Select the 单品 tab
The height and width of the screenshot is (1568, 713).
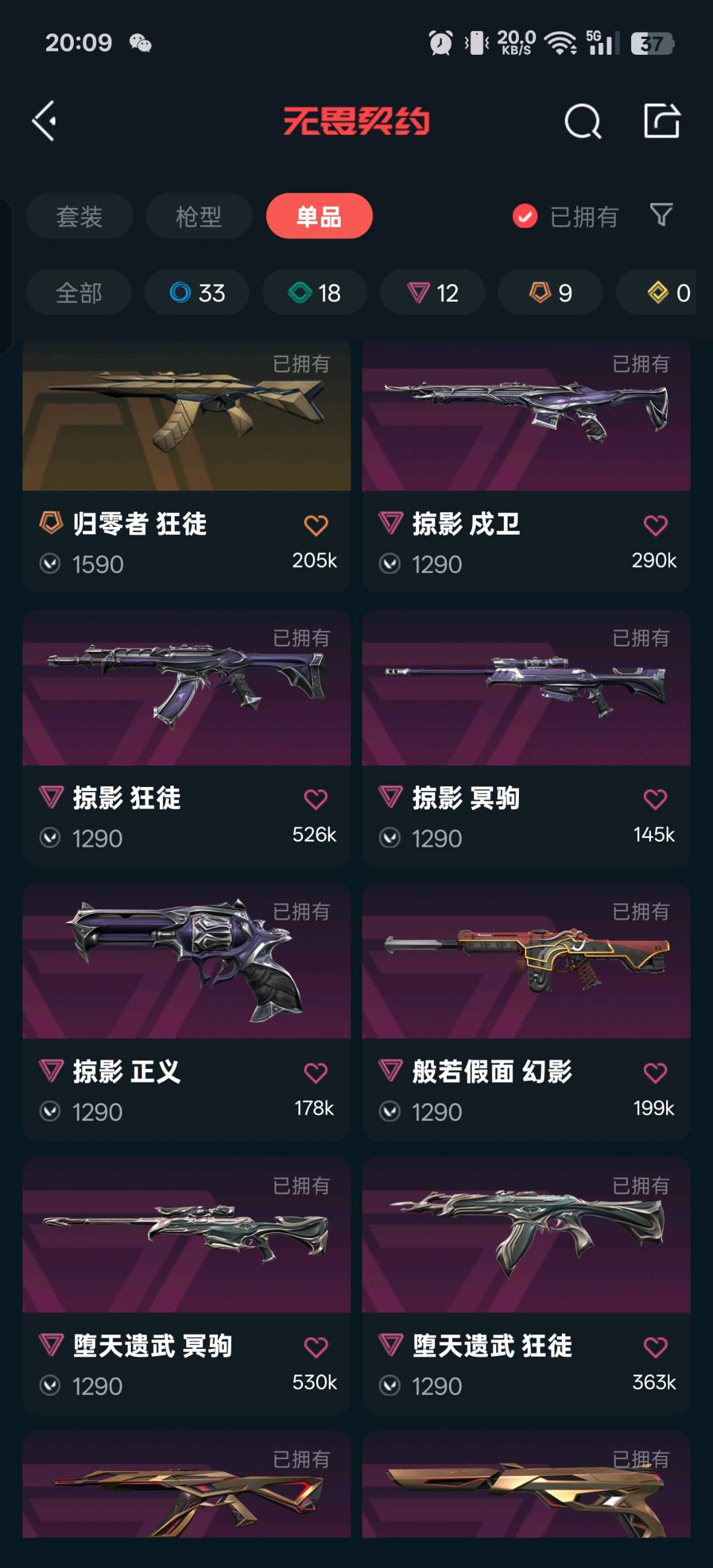(x=319, y=216)
